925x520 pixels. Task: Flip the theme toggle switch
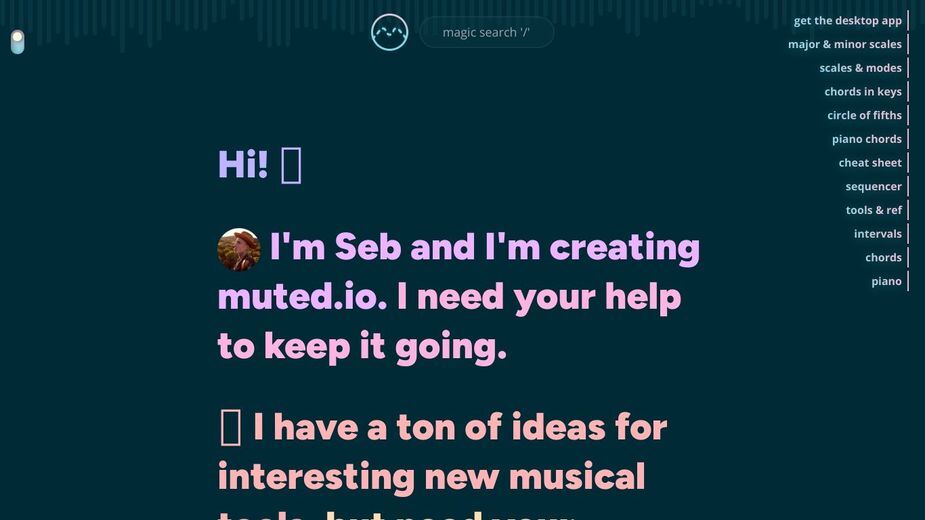coord(17,42)
